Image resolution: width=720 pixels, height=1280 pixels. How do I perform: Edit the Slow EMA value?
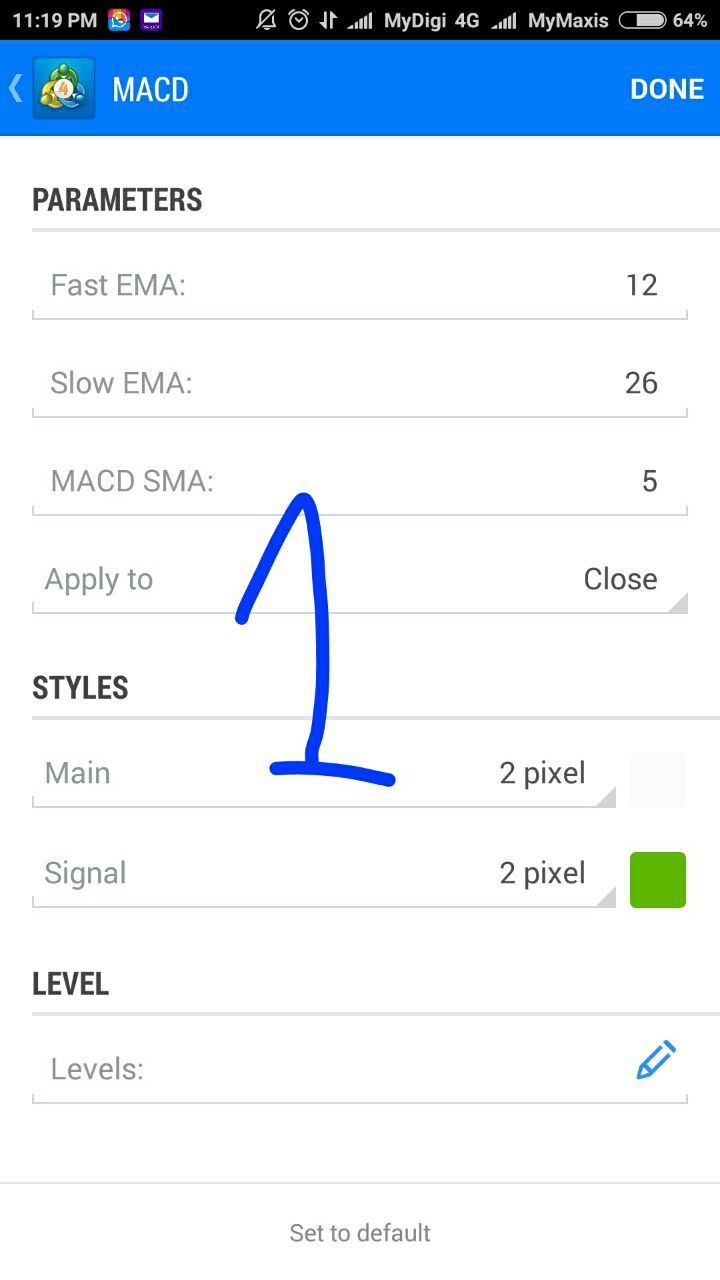(360, 384)
